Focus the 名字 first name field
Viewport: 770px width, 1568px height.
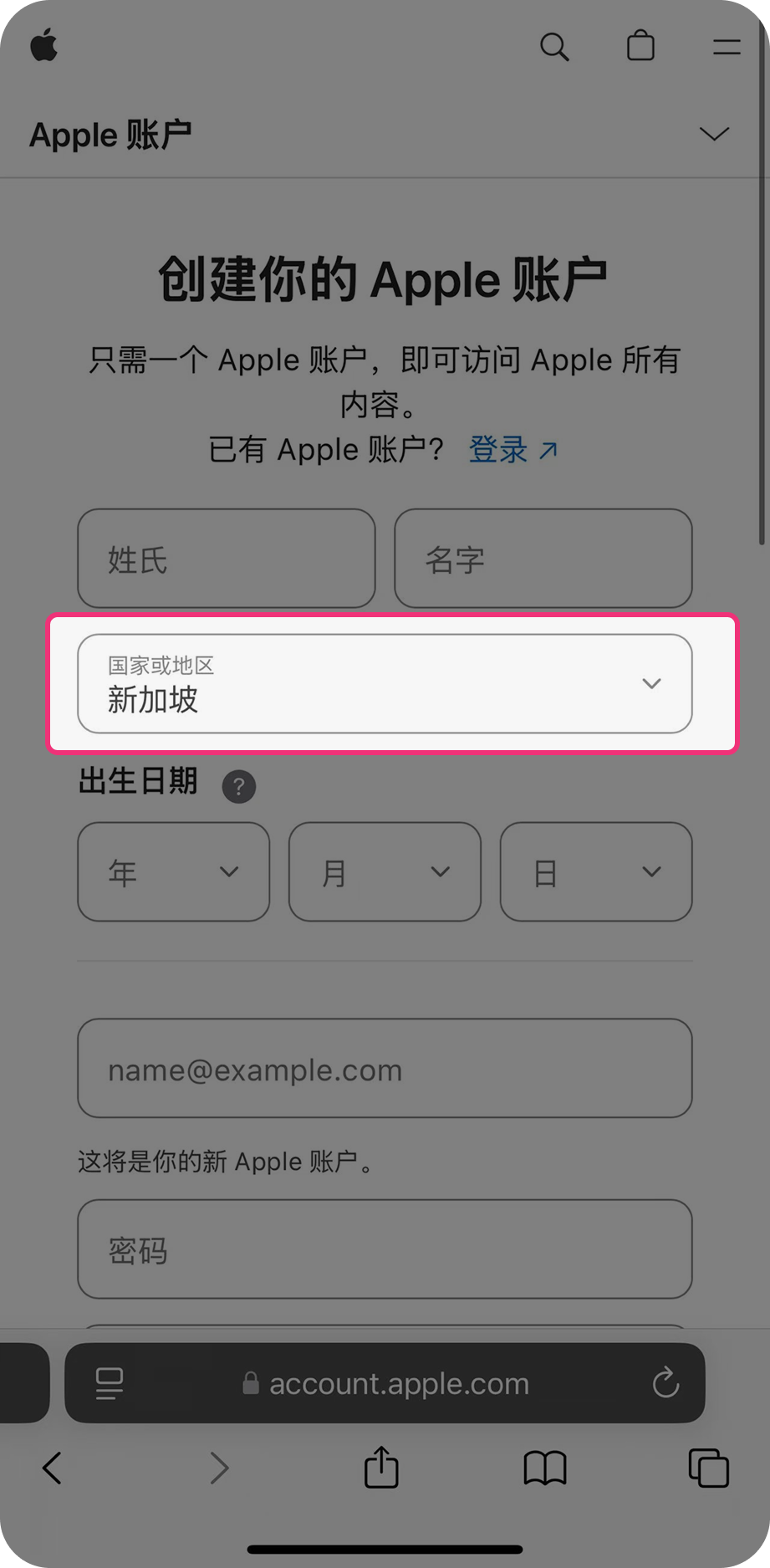click(543, 559)
